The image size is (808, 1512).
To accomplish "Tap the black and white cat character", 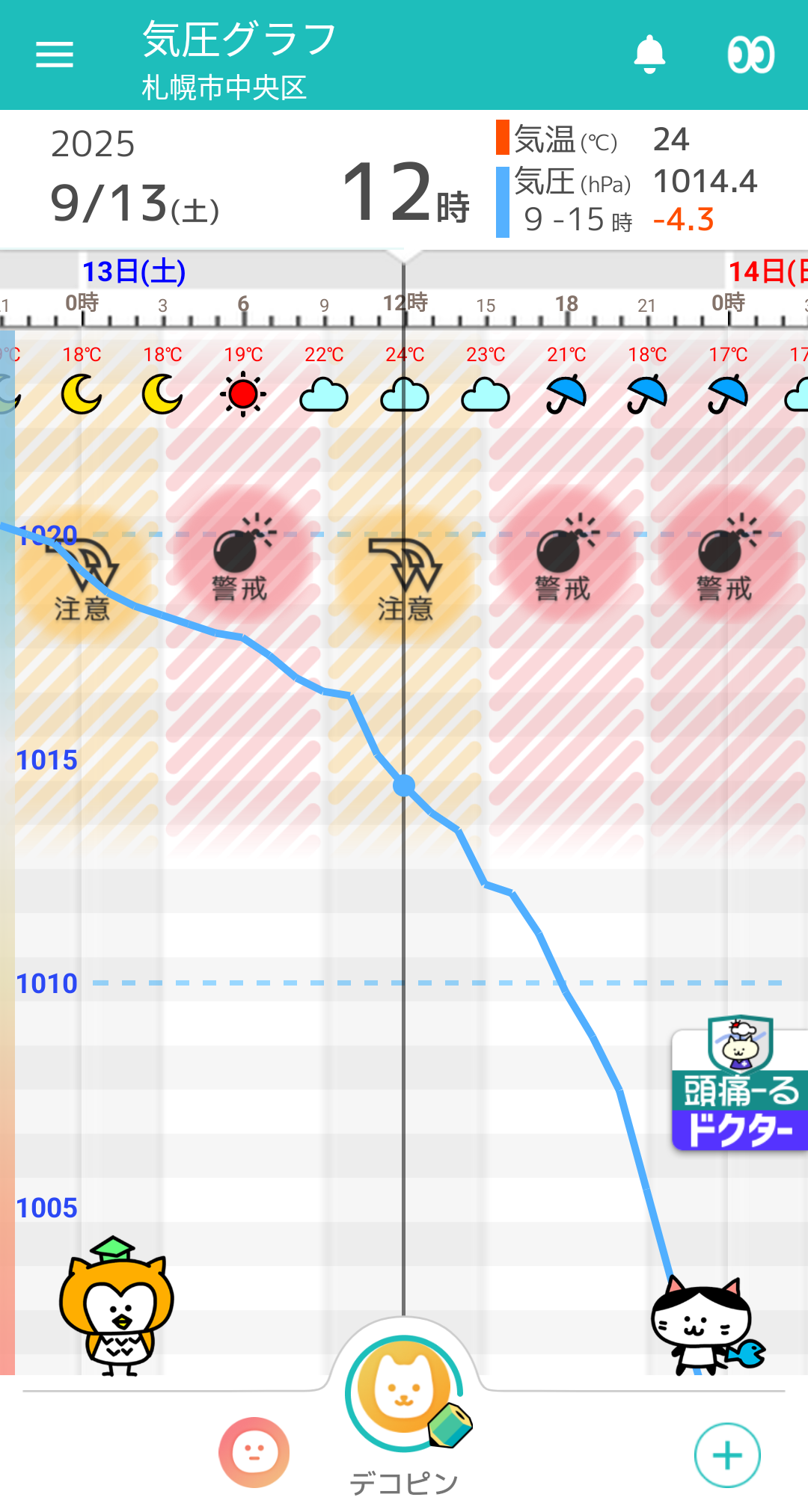I will pyautogui.click(x=706, y=1325).
